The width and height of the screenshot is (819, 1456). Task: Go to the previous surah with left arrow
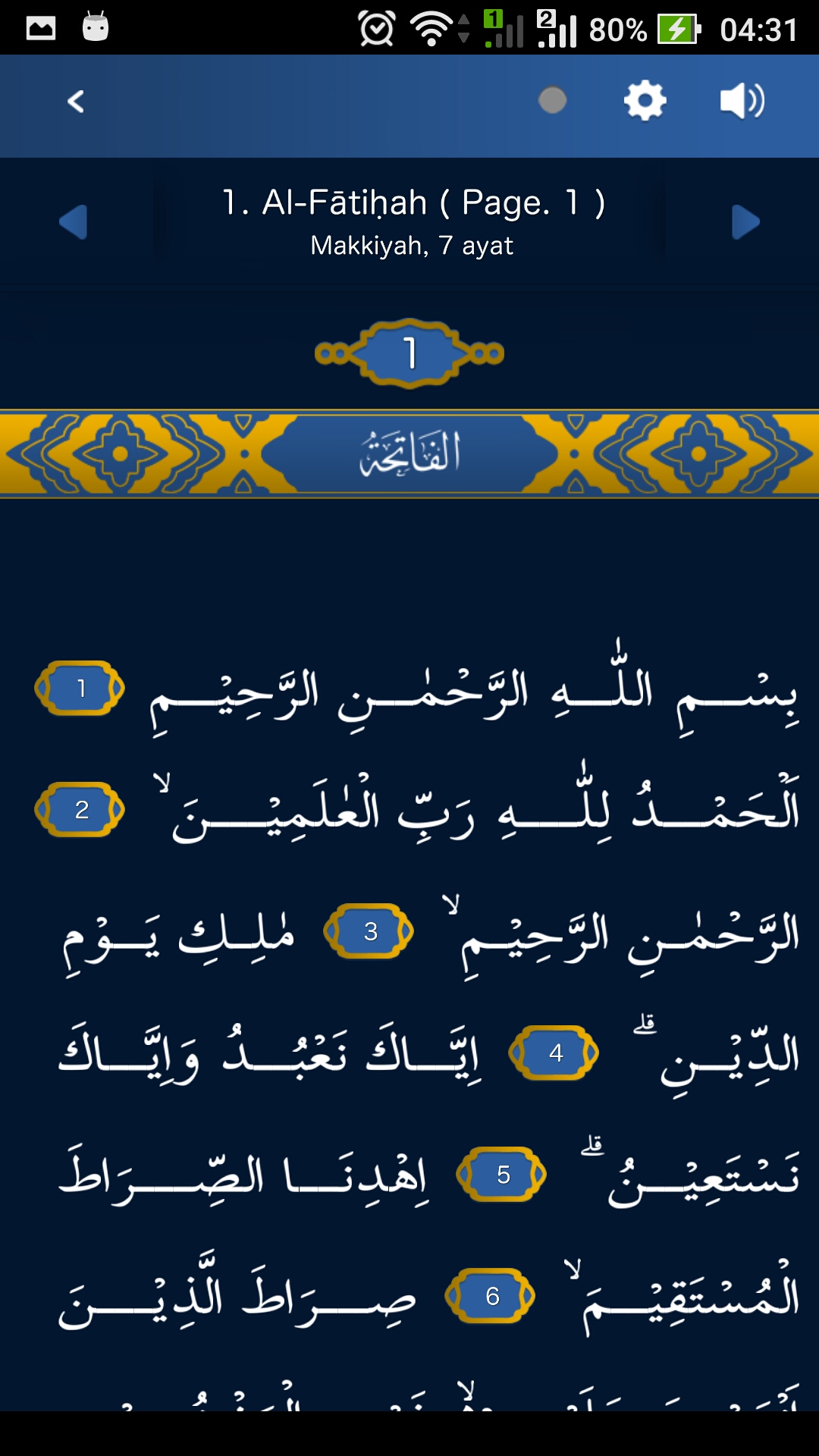click(74, 222)
